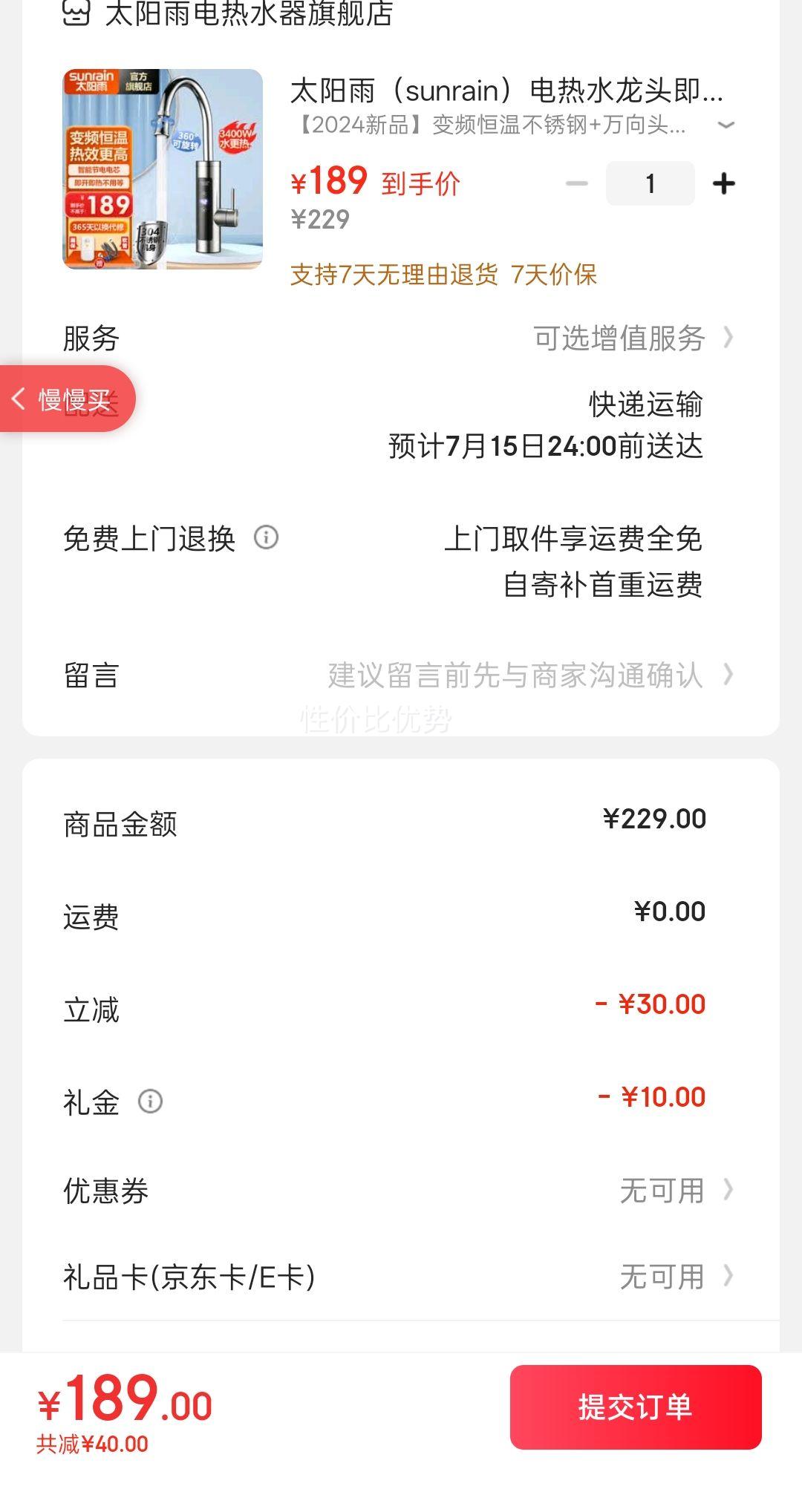Edit the quantity field showing 1
802x1512 pixels.
[650, 183]
